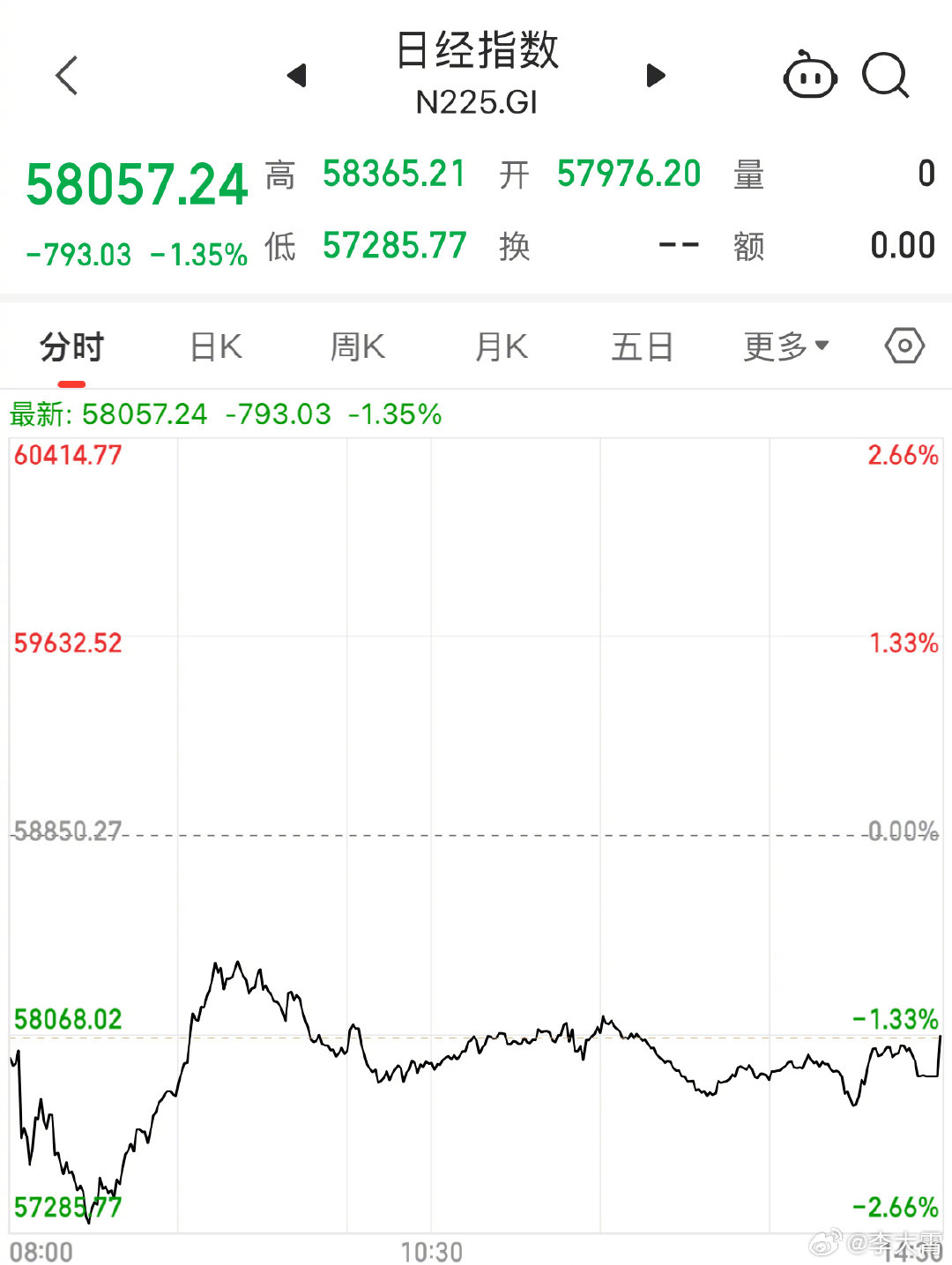Open chart settings hexagon icon
The width and height of the screenshot is (952, 1265).
click(x=904, y=346)
